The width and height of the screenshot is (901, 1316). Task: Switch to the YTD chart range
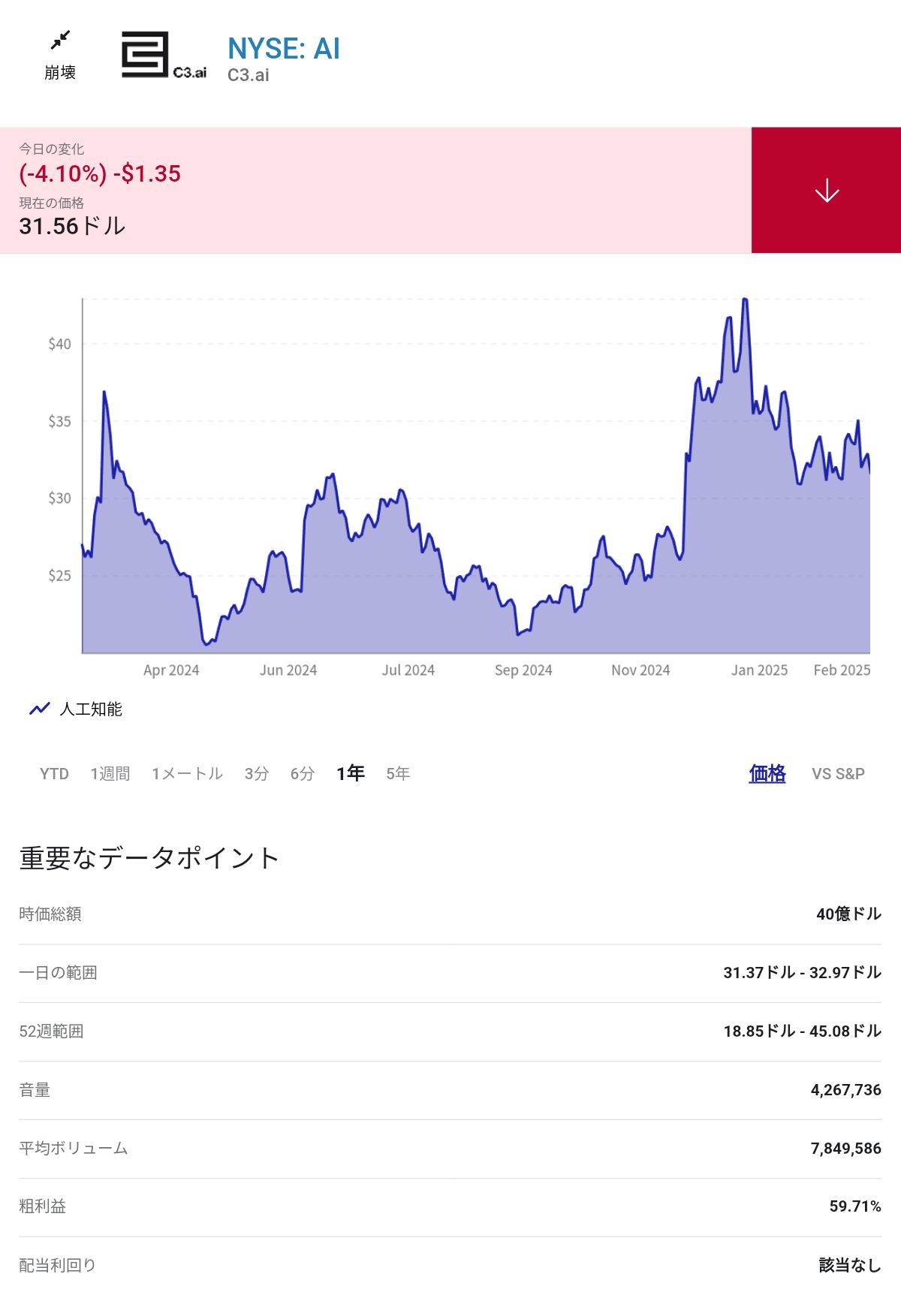click(x=54, y=773)
